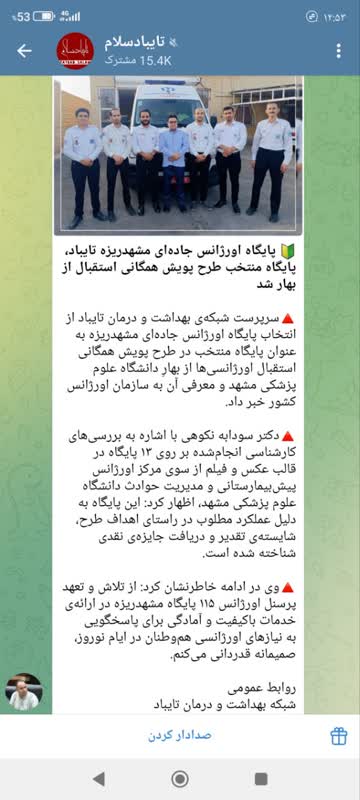This screenshot has width=360, height=800.
Task: Tap the system recent apps button
Action: tap(261, 779)
